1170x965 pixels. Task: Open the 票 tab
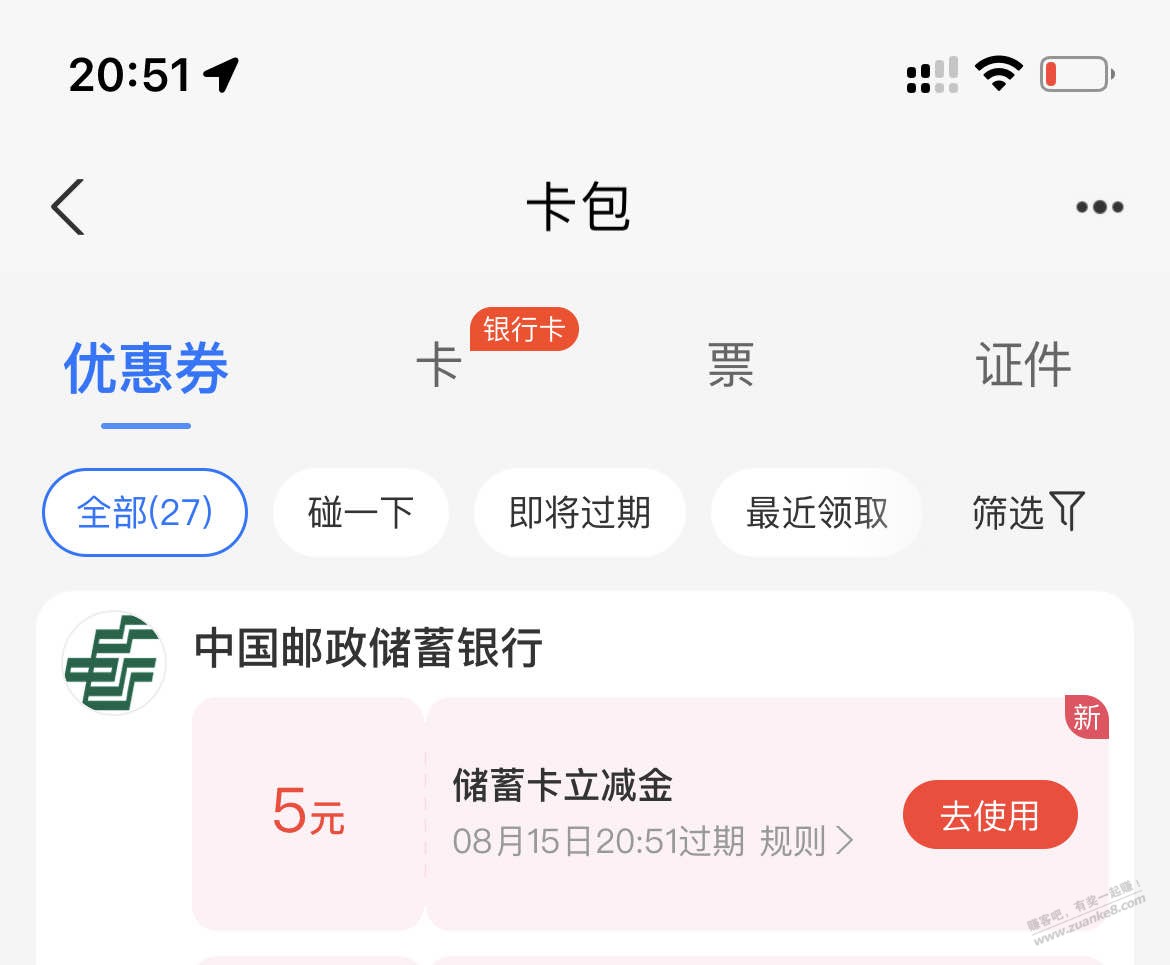click(x=731, y=364)
